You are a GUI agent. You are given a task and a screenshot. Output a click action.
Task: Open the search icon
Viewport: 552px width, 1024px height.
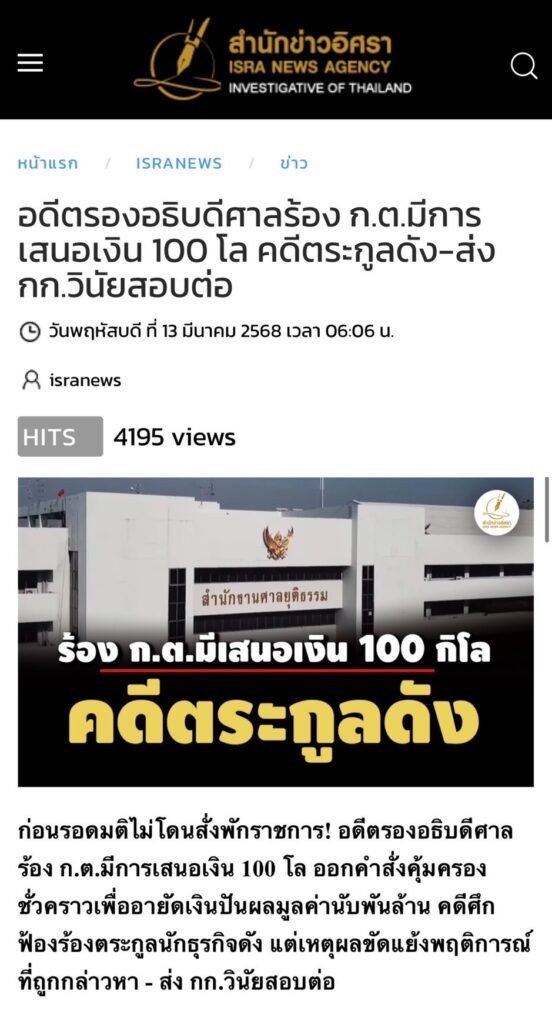(x=523, y=65)
